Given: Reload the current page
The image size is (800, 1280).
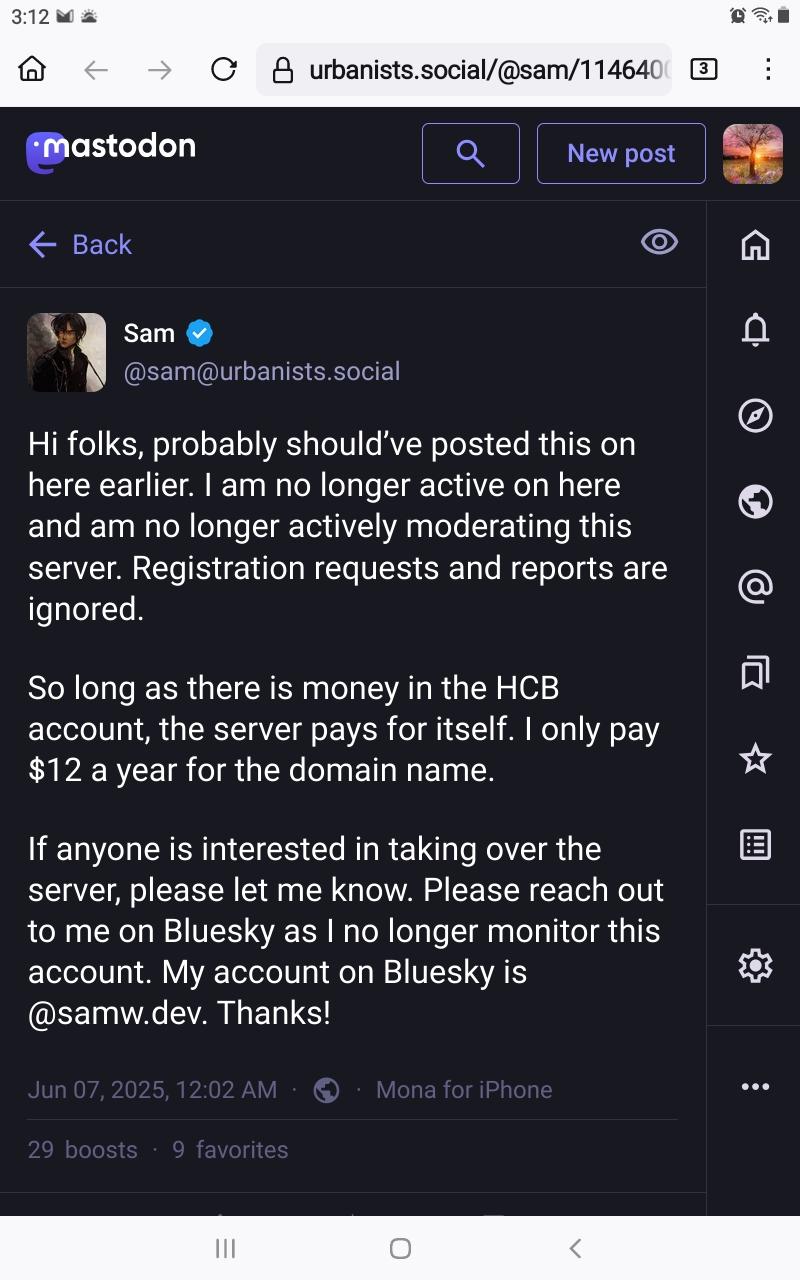Looking at the screenshot, I should click(224, 69).
